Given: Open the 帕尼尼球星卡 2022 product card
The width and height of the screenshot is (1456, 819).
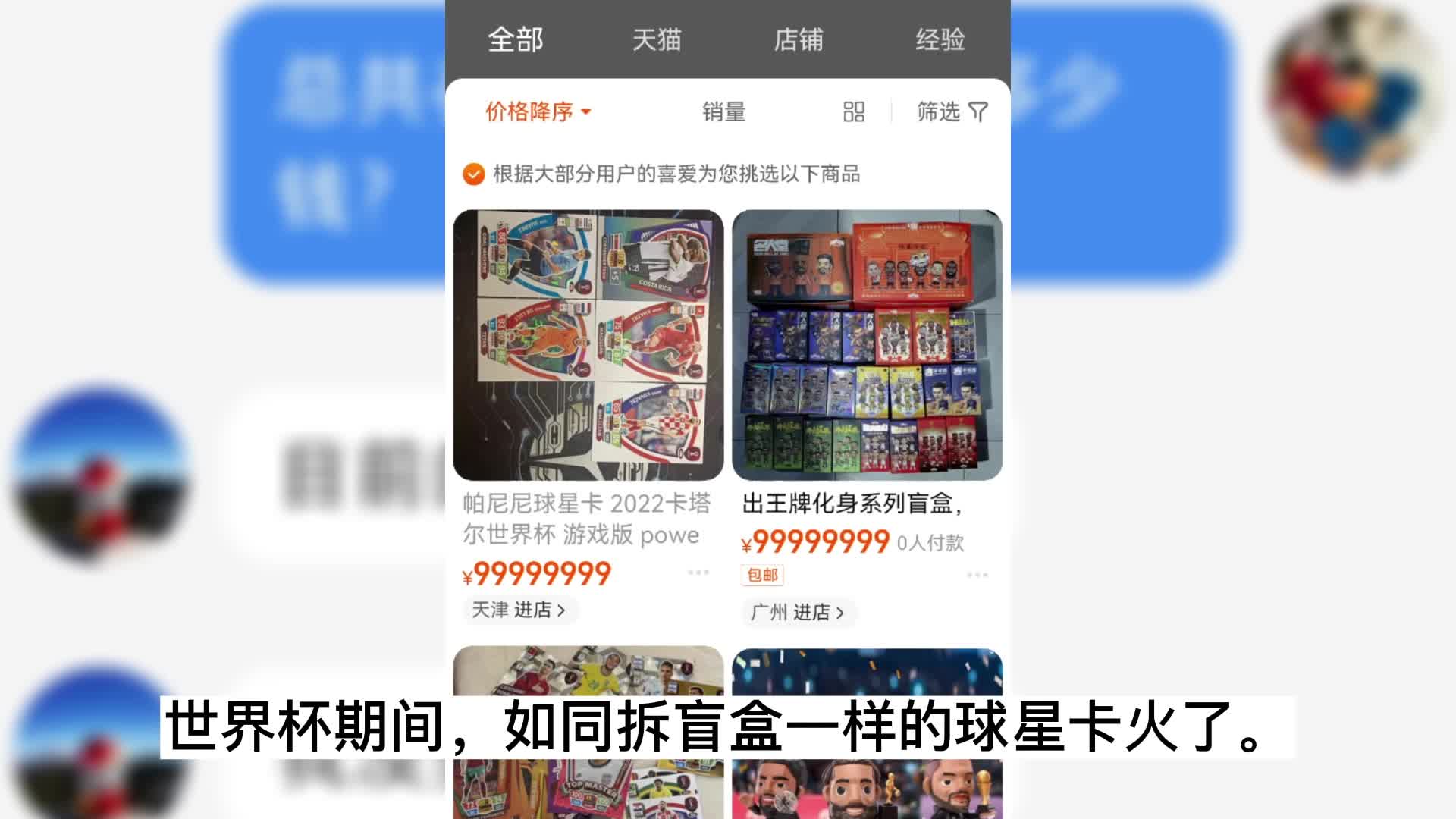Looking at the screenshot, I should click(588, 345).
